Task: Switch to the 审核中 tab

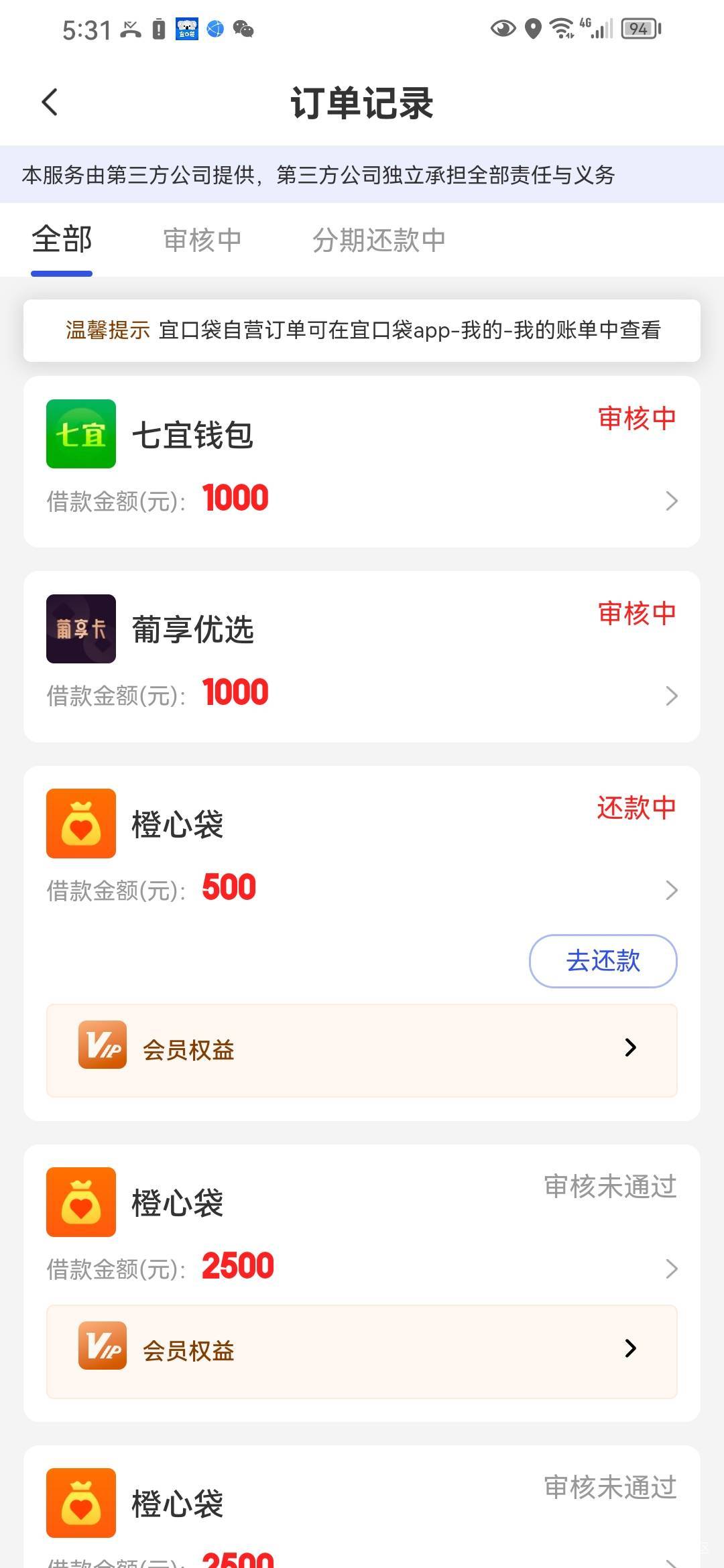Action: pyautogui.click(x=202, y=240)
